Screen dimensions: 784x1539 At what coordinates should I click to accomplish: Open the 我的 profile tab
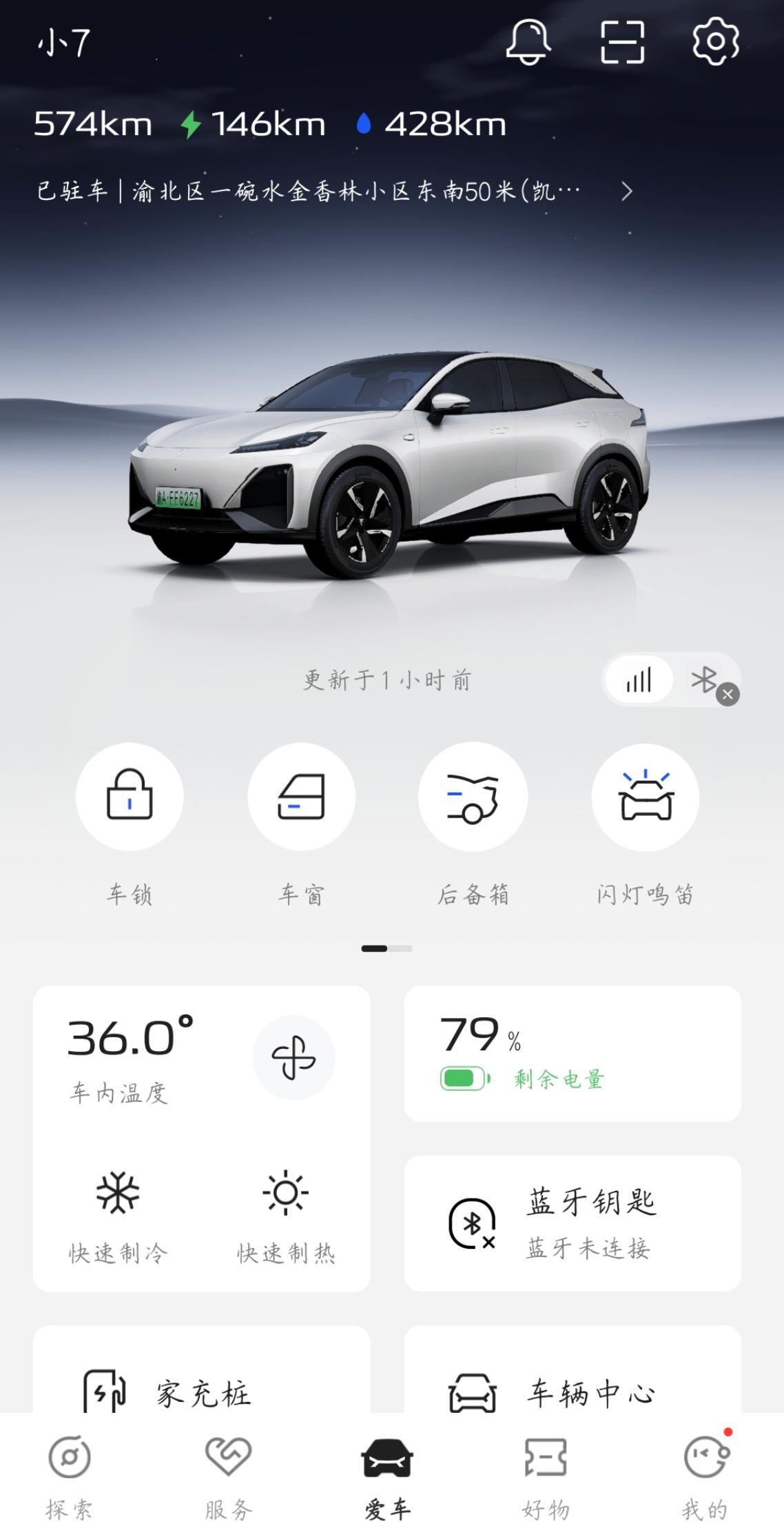pos(707,1475)
